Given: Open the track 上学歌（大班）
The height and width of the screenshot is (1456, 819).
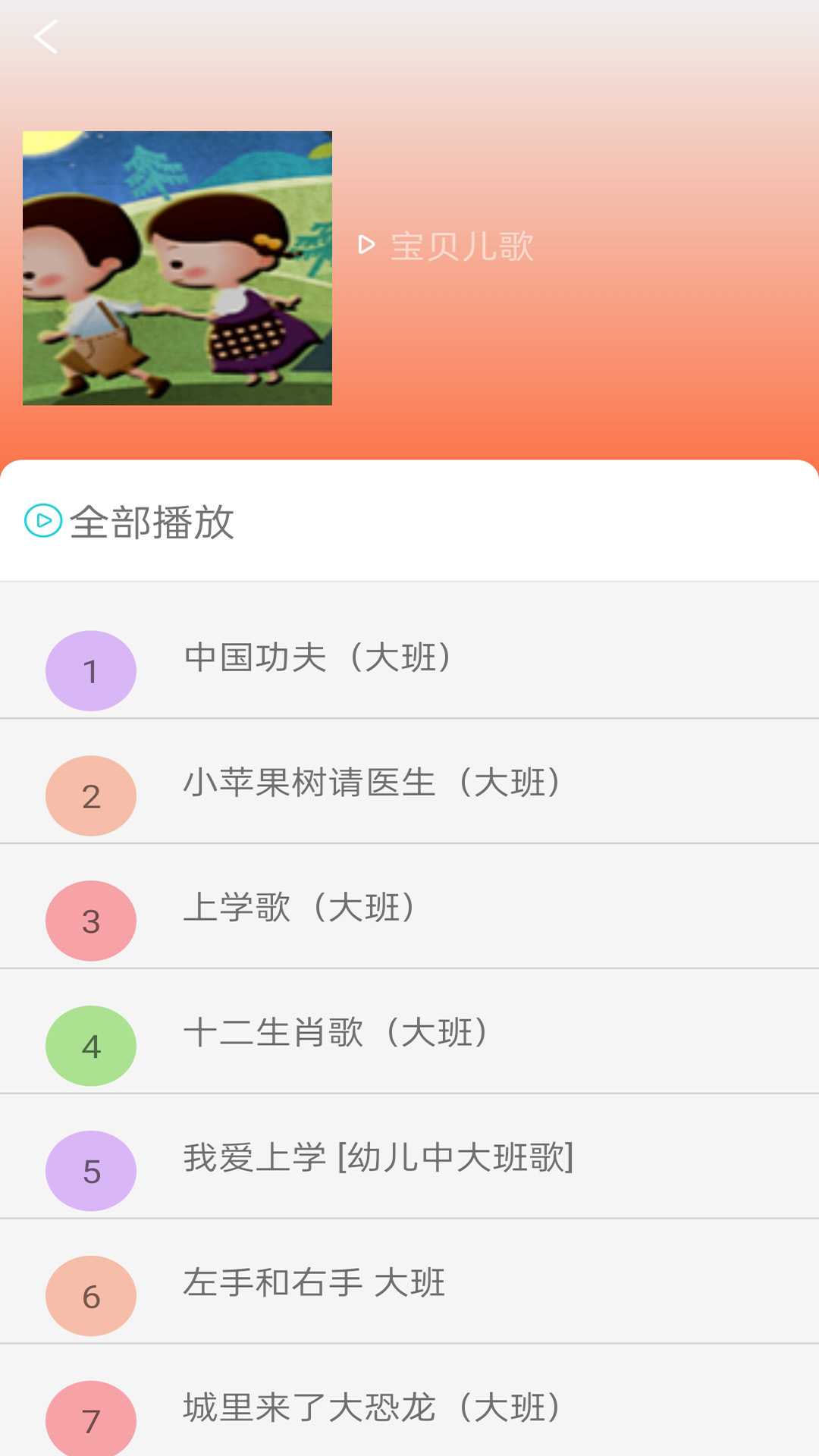Looking at the screenshot, I should (x=300, y=909).
